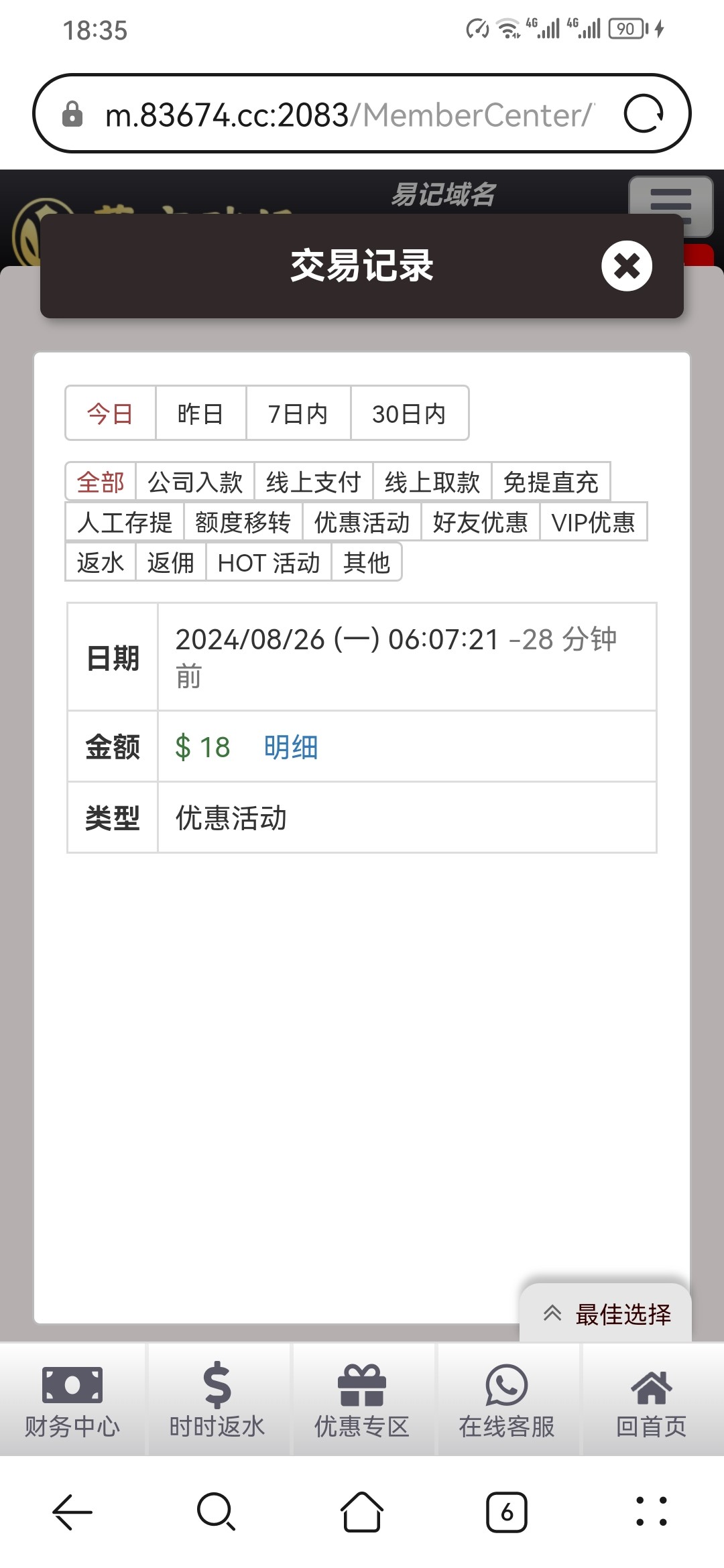The image size is (724, 1568).
Task: Show records for 30日内
Action: pyautogui.click(x=409, y=413)
